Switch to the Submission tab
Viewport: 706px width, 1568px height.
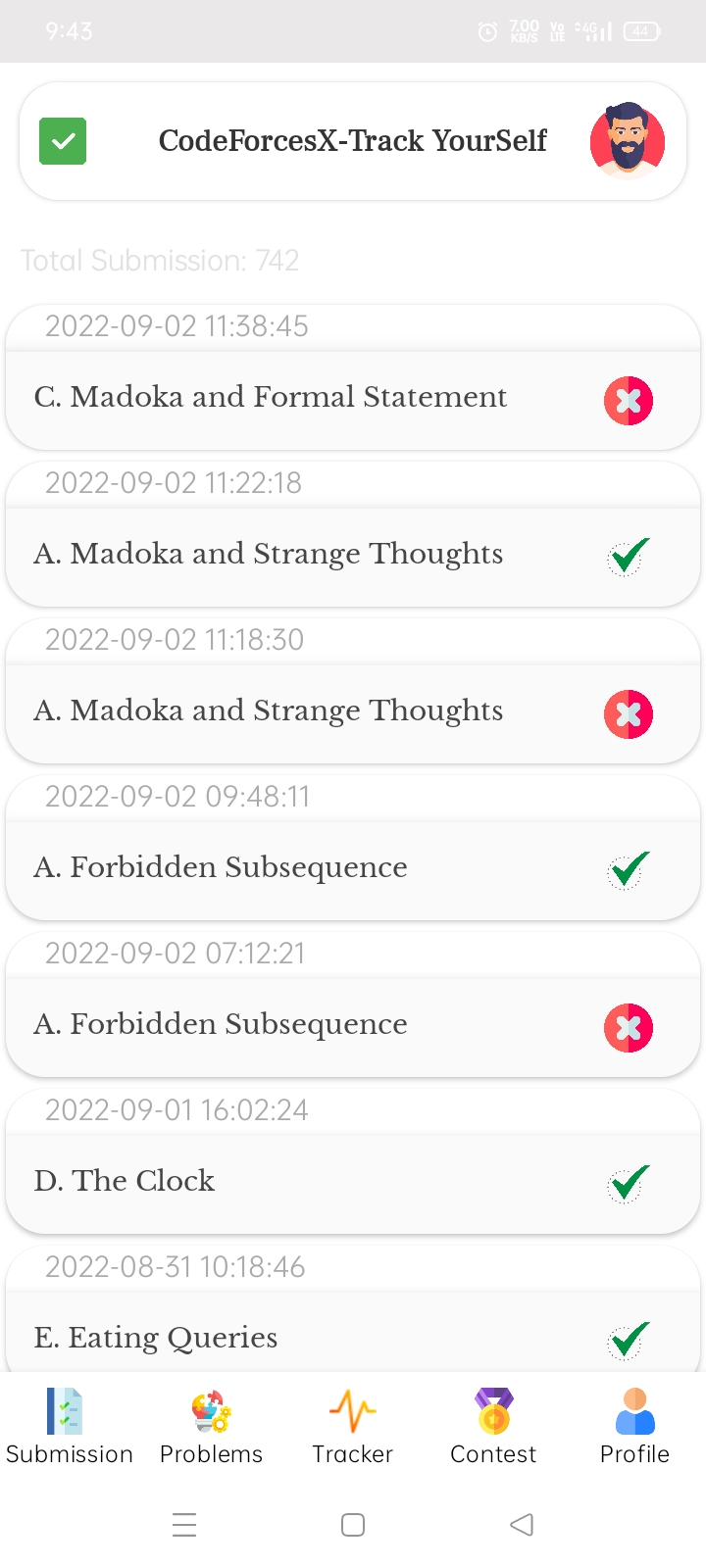coord(70,1427)
